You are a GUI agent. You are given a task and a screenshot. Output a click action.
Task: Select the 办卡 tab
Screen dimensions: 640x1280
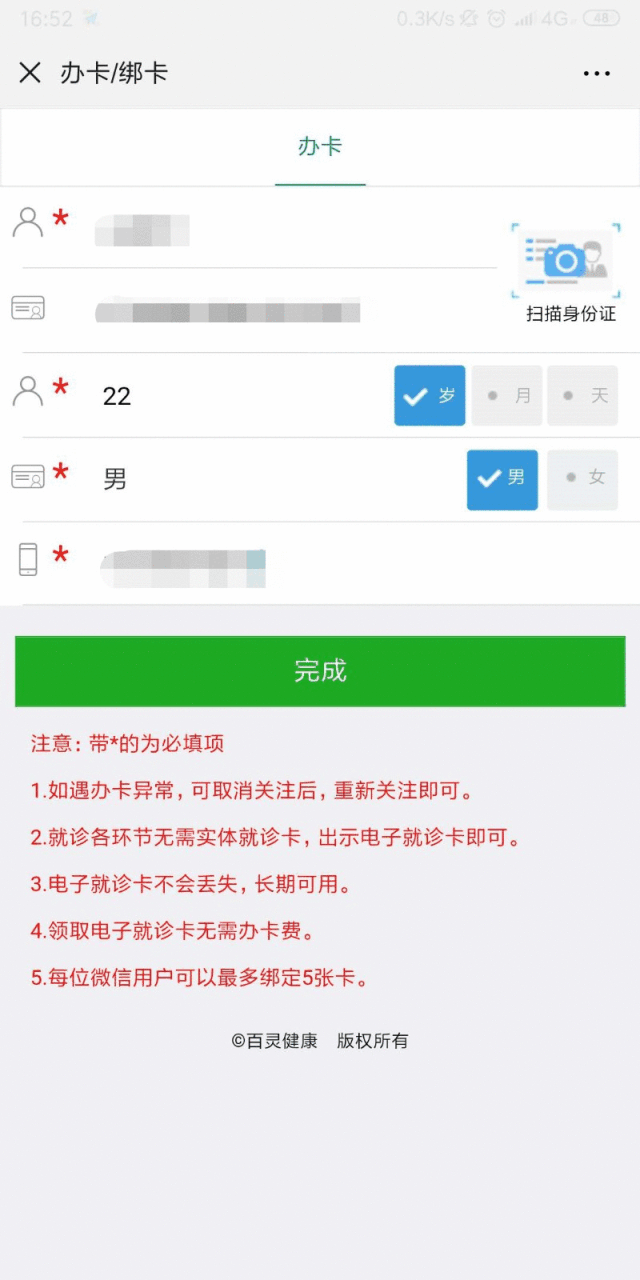point(320,147)
